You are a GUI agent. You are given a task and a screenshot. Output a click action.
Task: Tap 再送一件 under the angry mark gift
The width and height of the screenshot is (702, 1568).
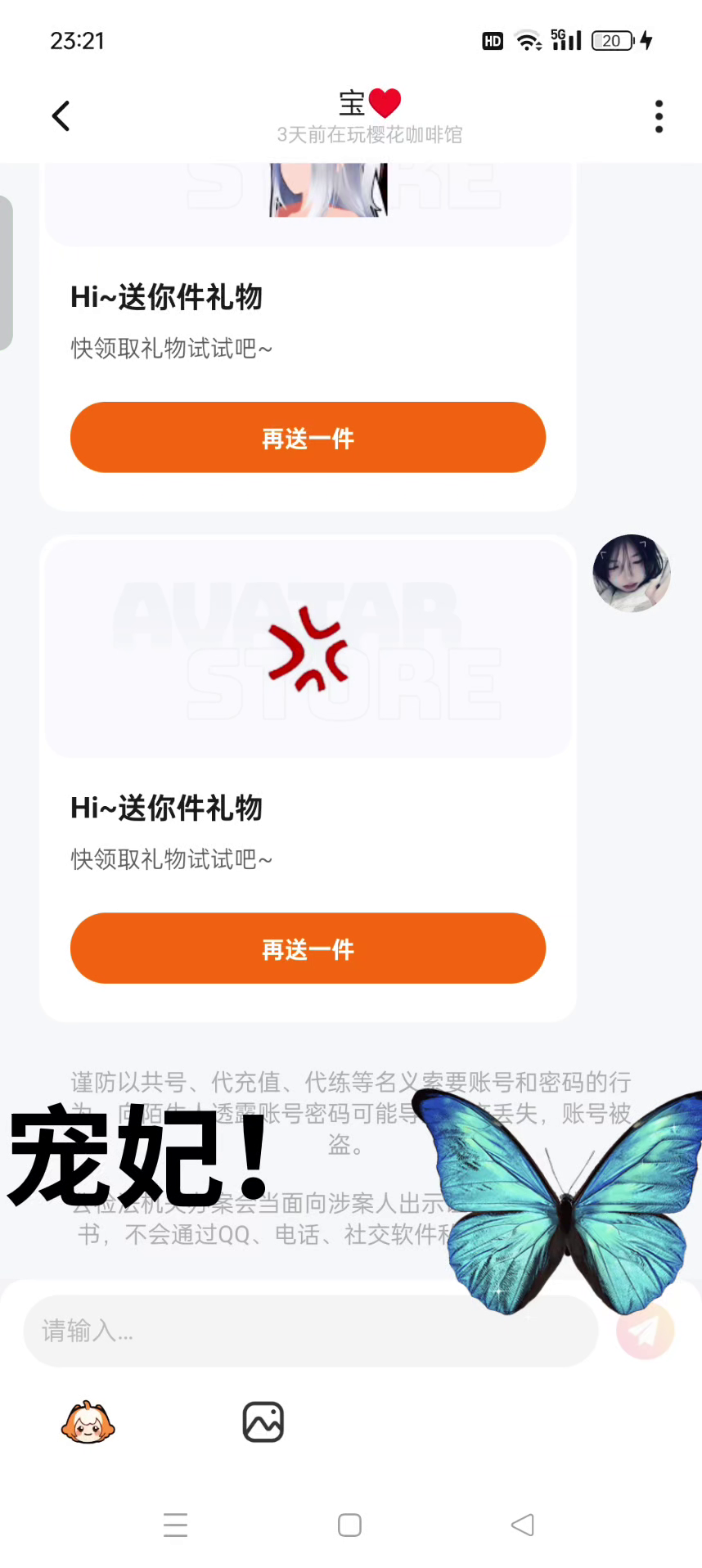click(308, 948)
